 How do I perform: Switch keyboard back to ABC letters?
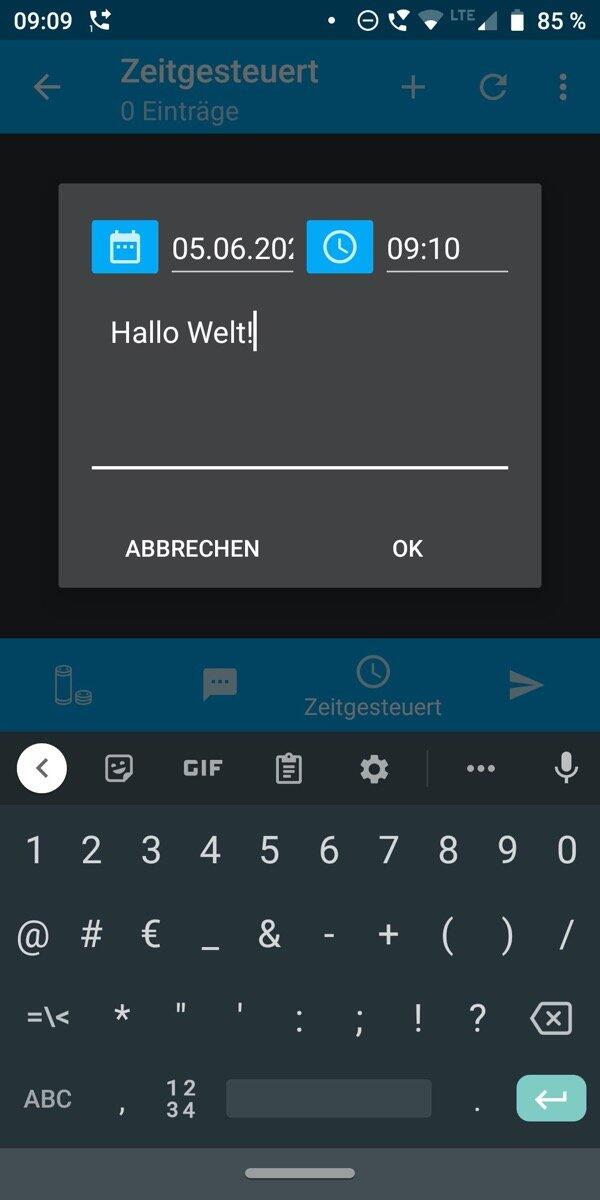(x=48, y=1099)
